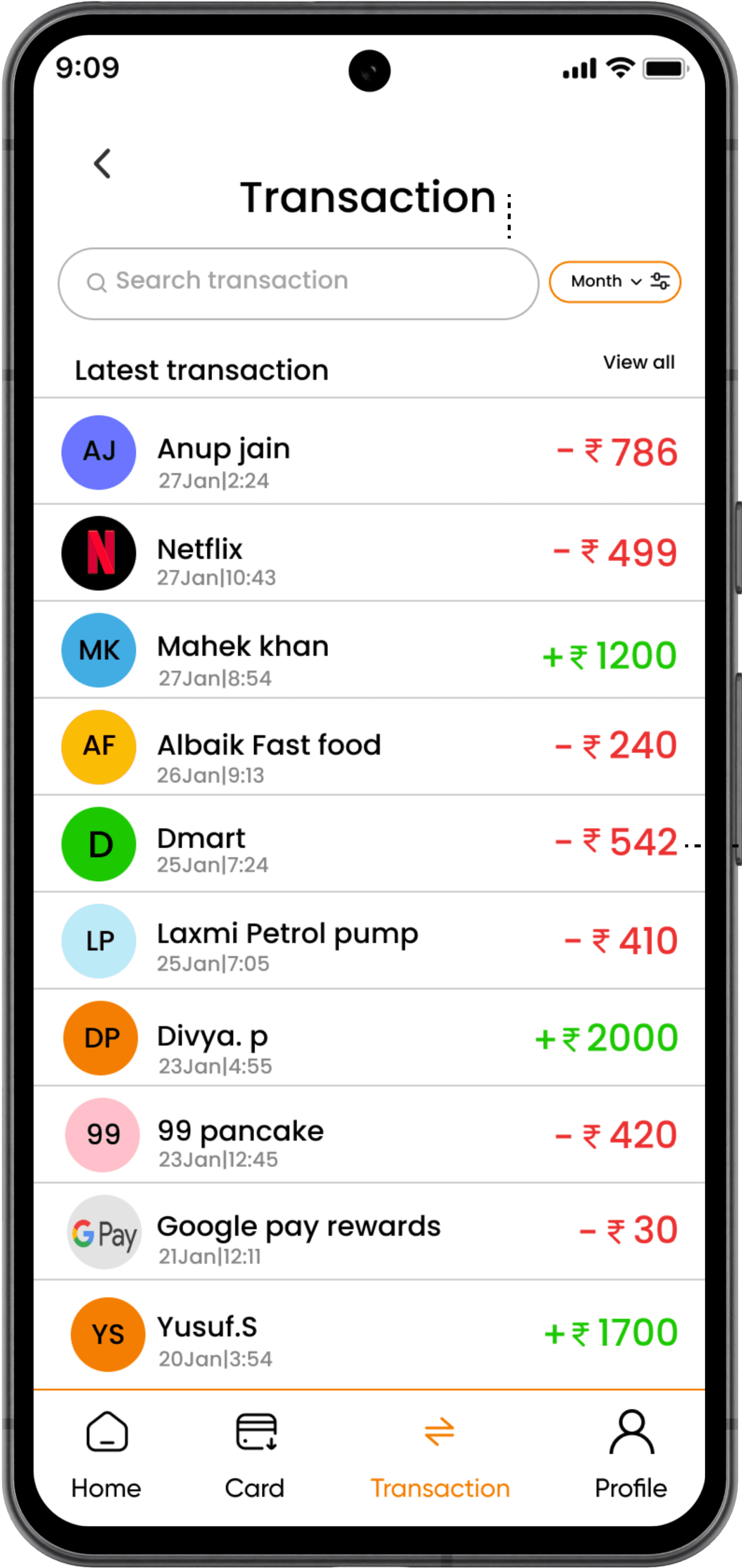
Task: View Divya. p transaction
Action: click(x=369, y=1038)
